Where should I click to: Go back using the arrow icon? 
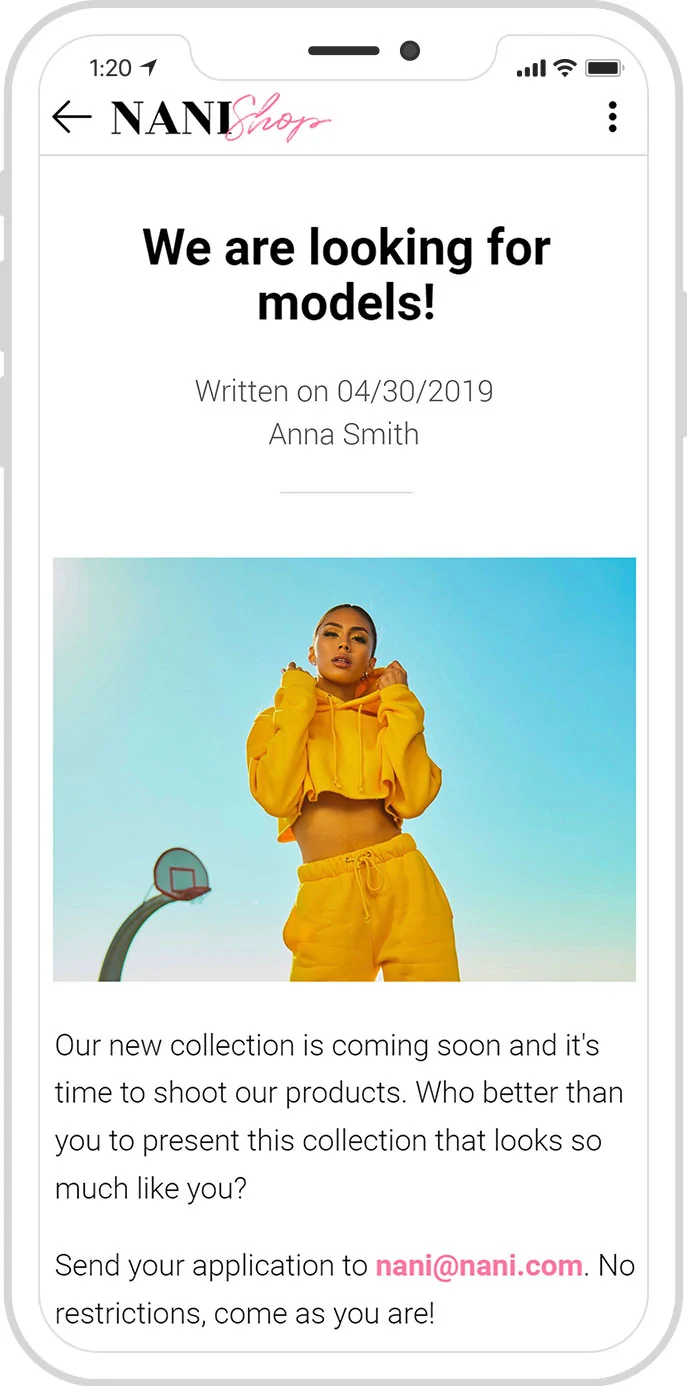coord(72,118)
